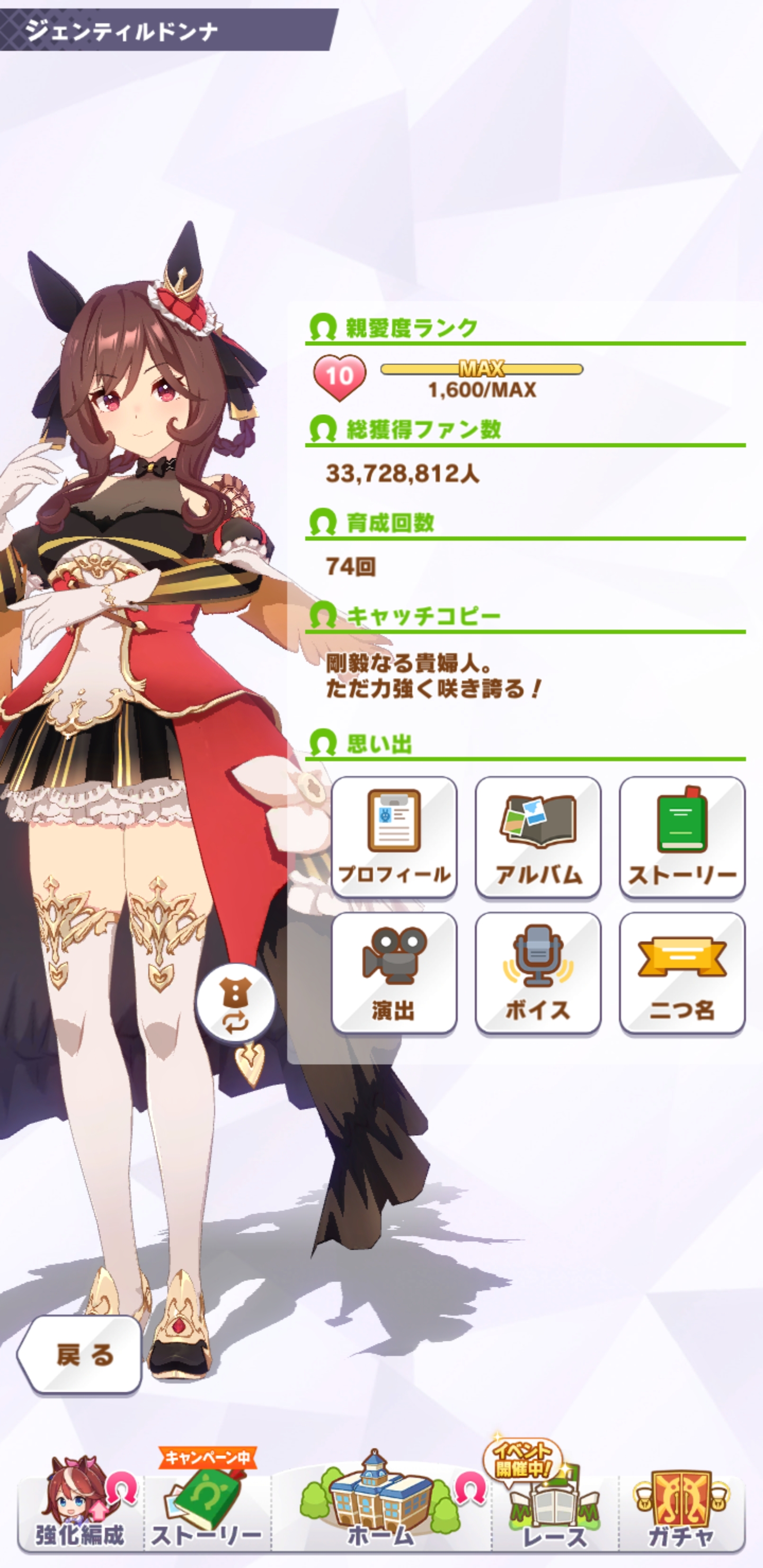The height and width of the screenshot is (1568, 763).
Task: Open the green book ストーリー memories button
Action: (x=682, y=836)
